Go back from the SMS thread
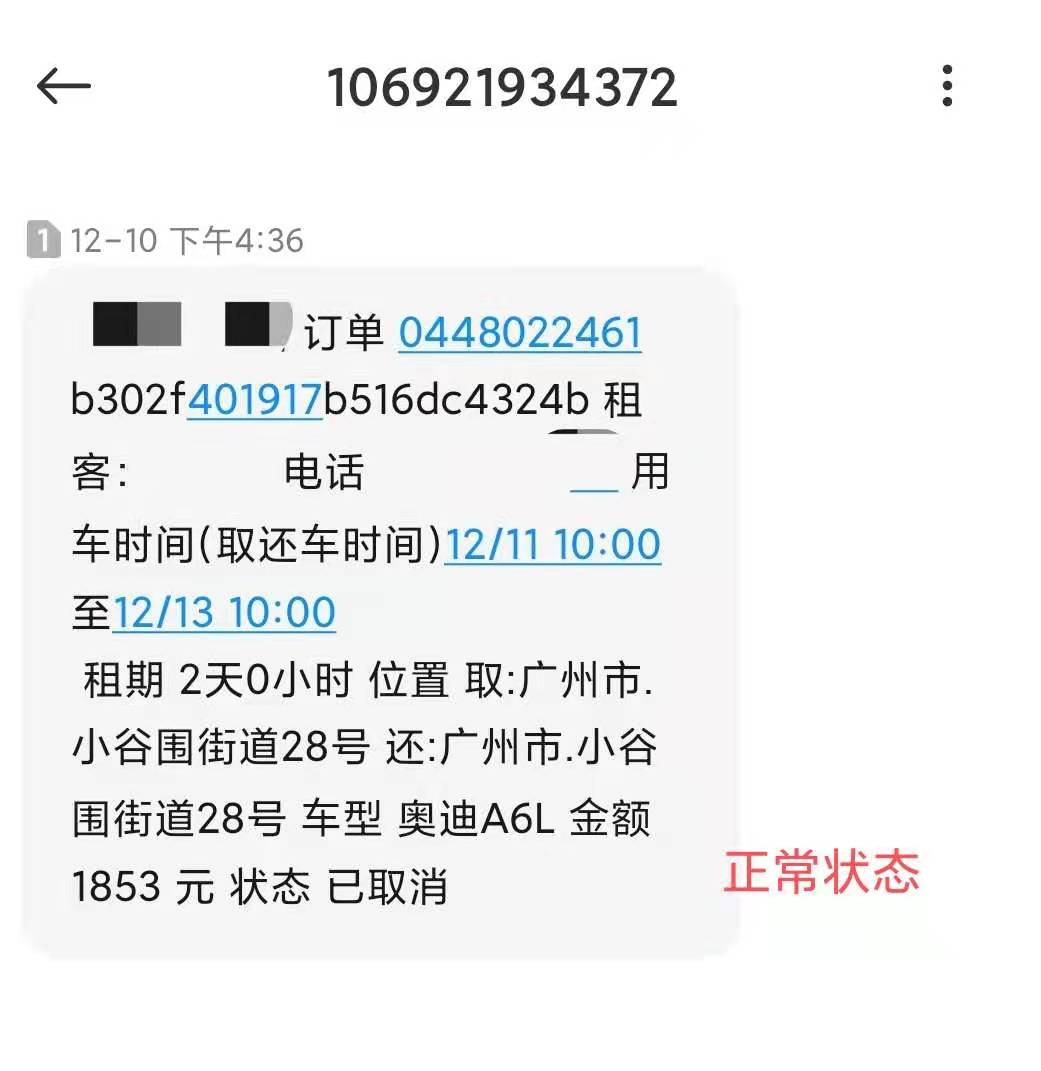The width and height of the screenshot is (1041, 1071). pos(64,87)
